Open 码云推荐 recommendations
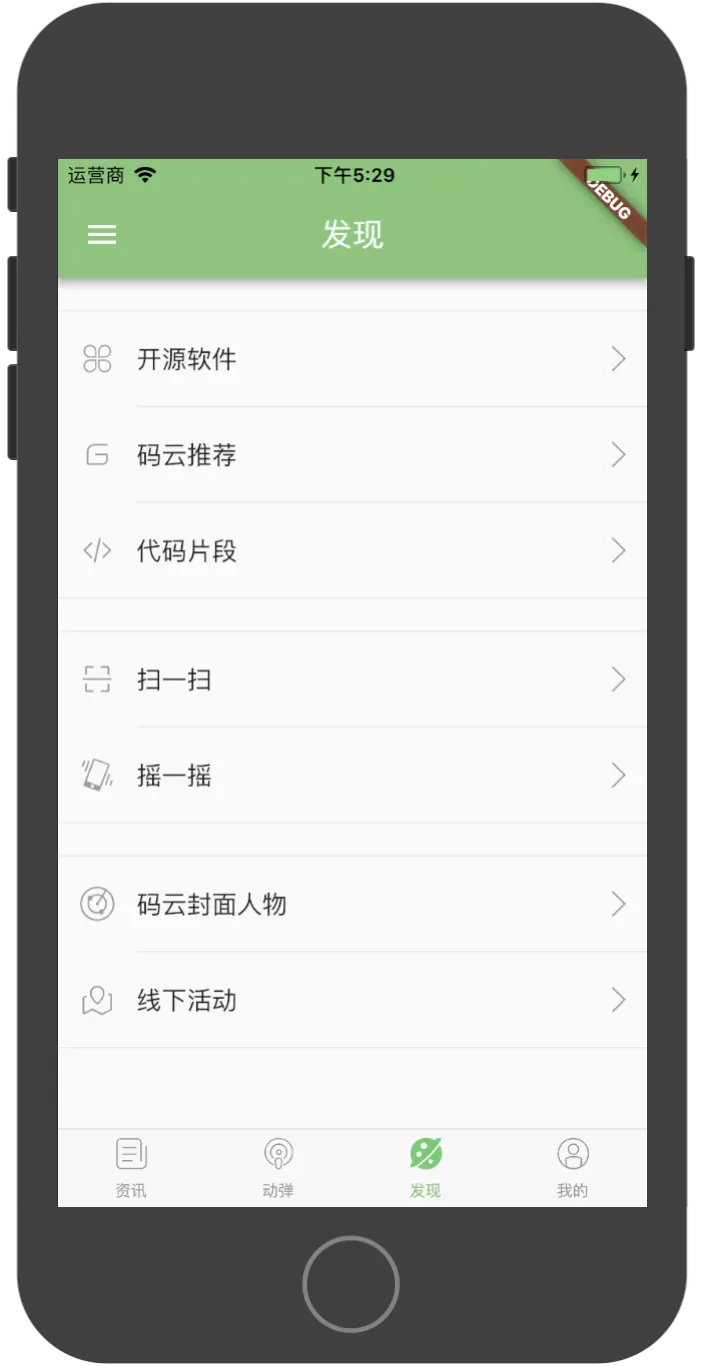This screenshot has width=704, height=1366. [x=352, y=455]
